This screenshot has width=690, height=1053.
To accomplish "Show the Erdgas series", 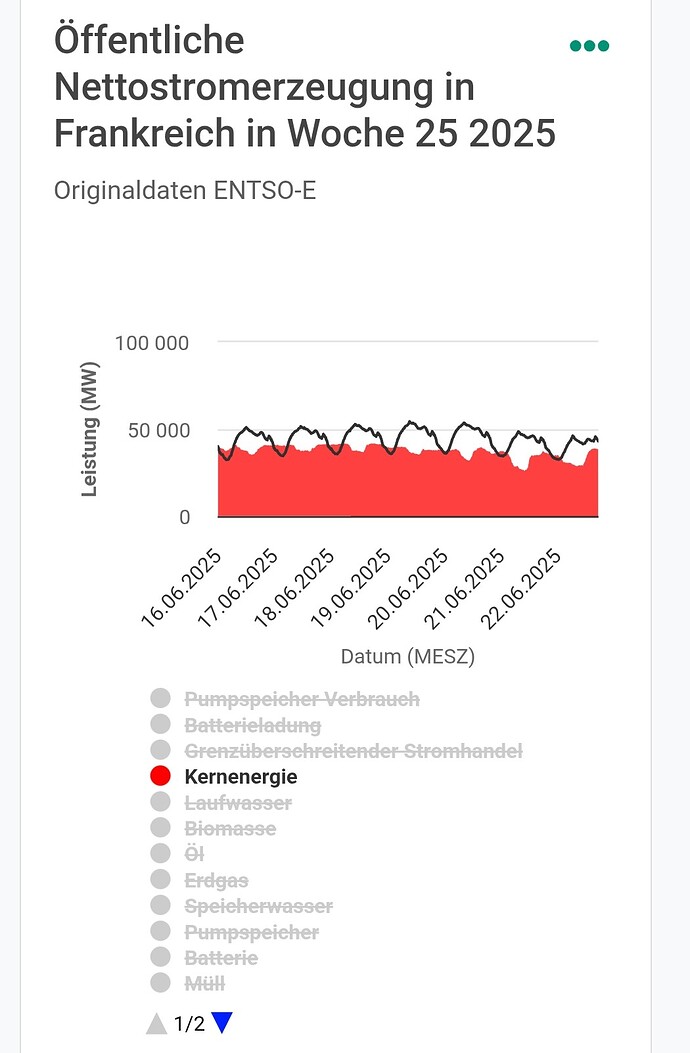I will (216, 881).
